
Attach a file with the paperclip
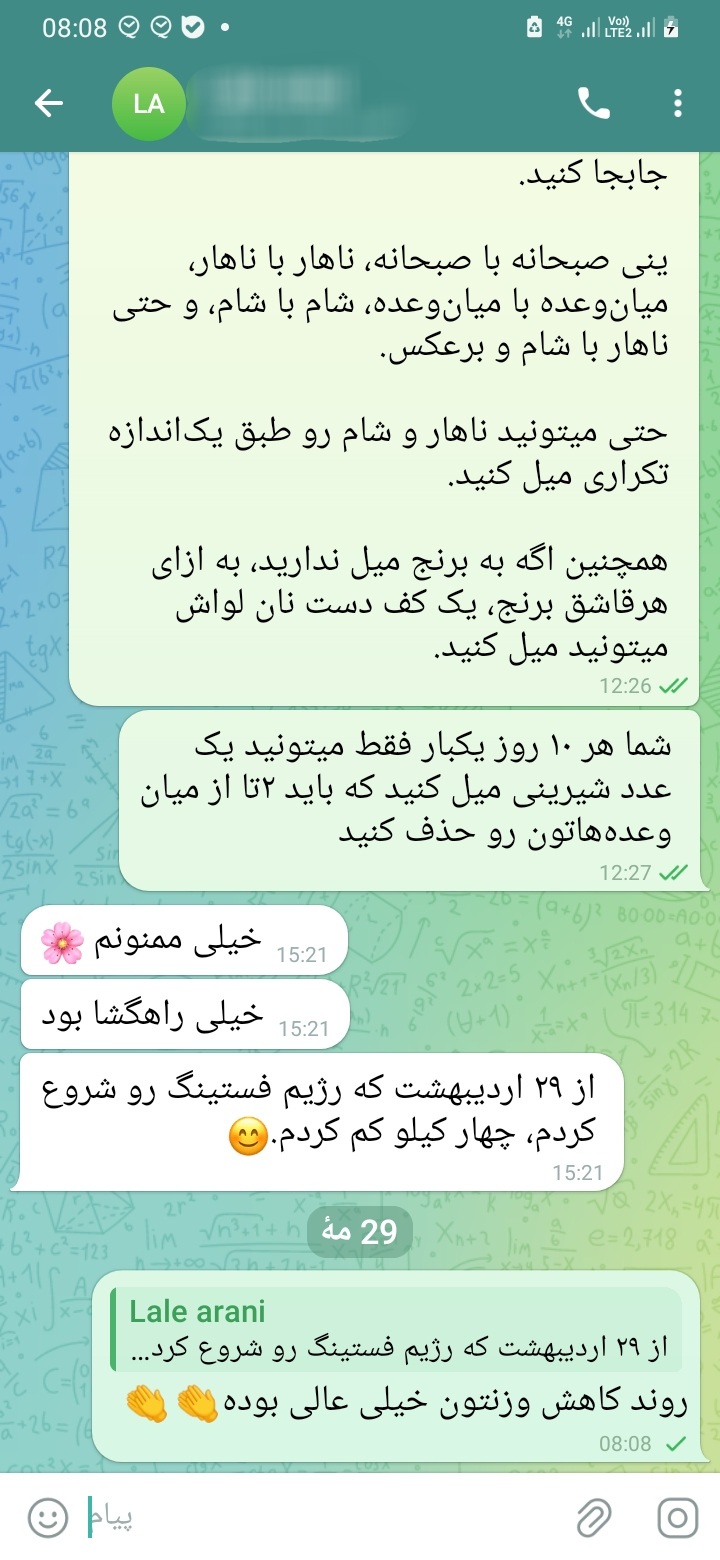coord(595,1519)
